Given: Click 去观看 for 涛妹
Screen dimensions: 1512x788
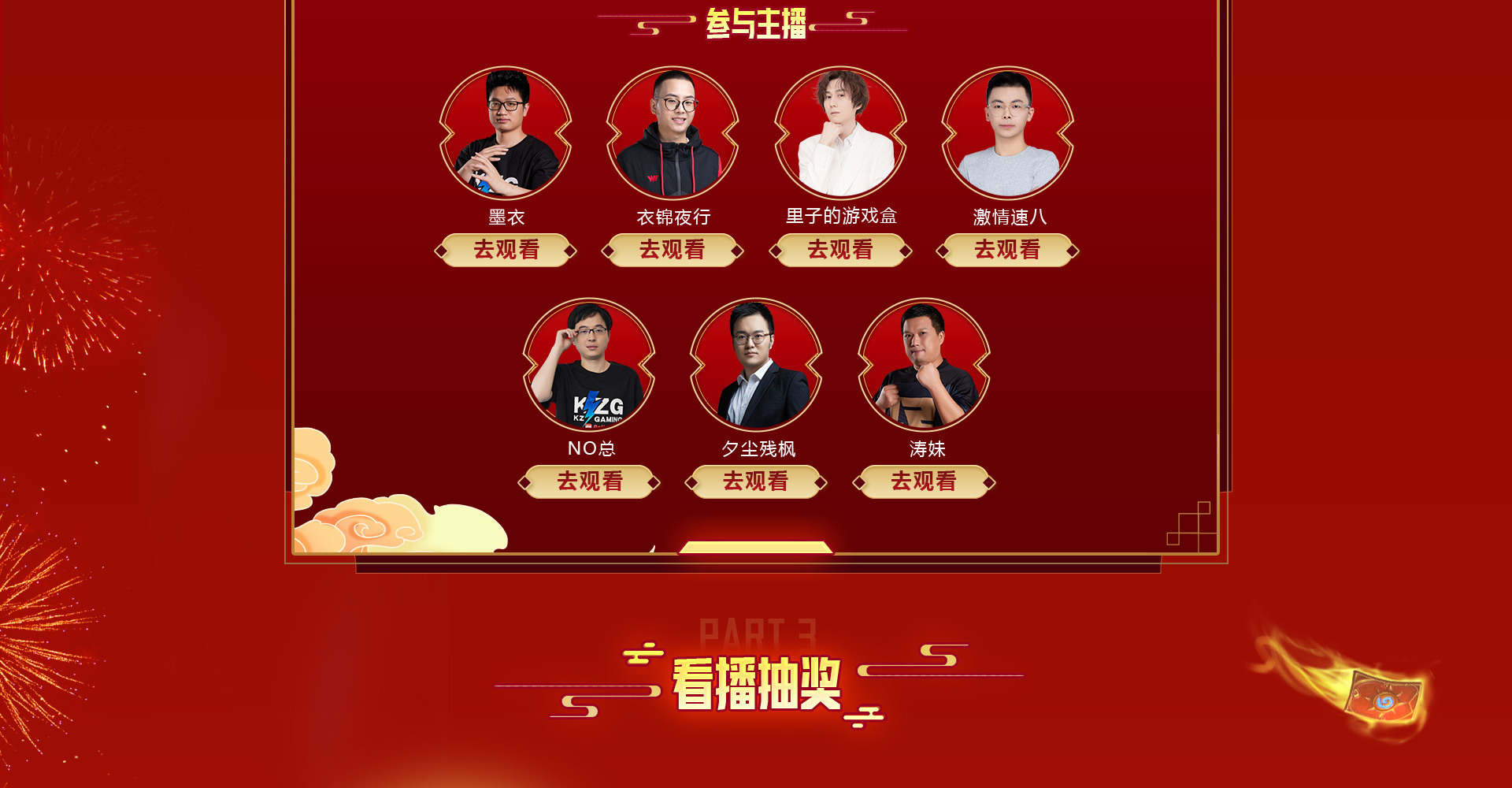Looking at the screenshot, I should [924, 481].
